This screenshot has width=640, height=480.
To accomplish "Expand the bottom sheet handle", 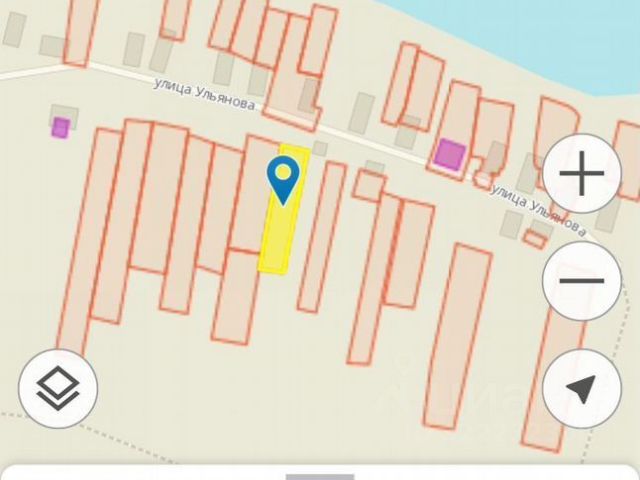I will 320,476.
